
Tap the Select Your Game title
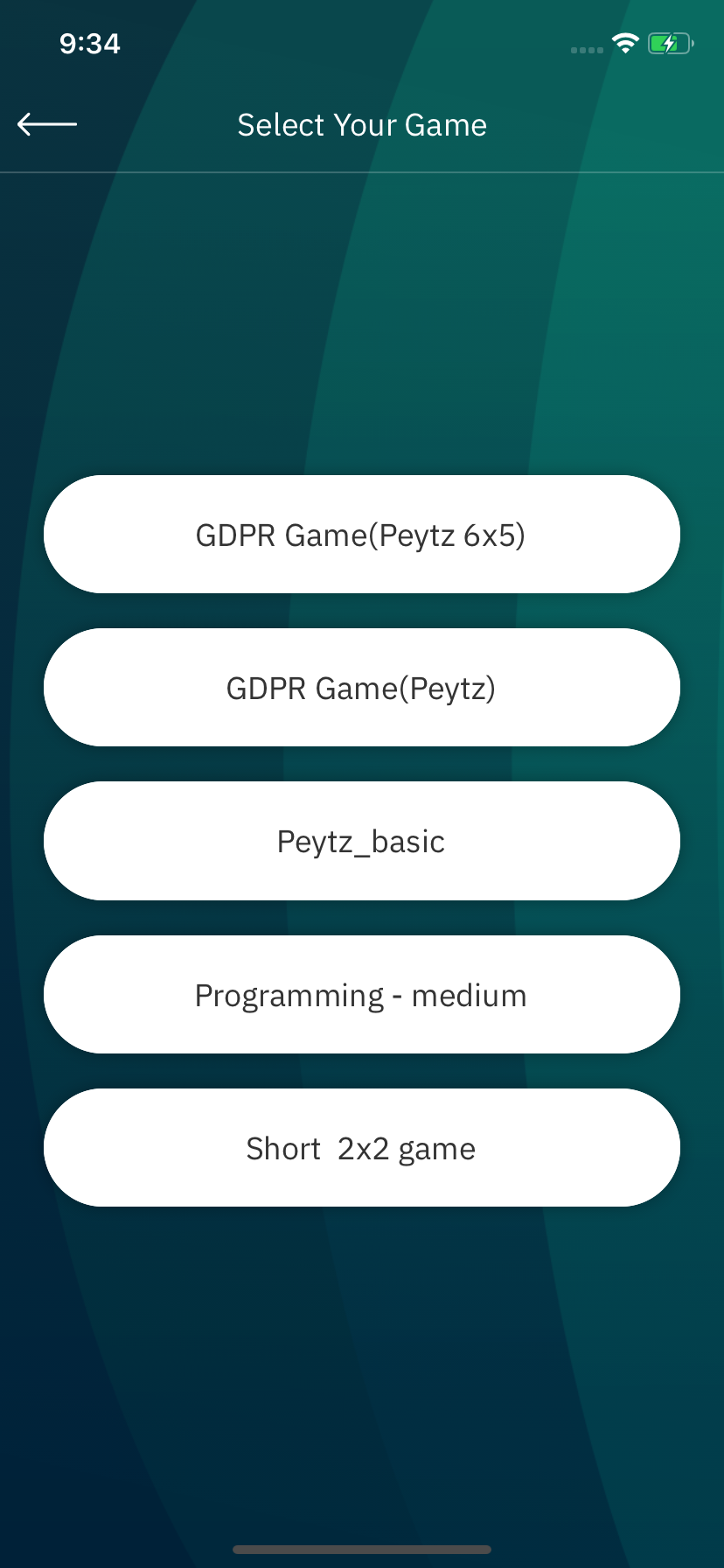pos(361,124)
